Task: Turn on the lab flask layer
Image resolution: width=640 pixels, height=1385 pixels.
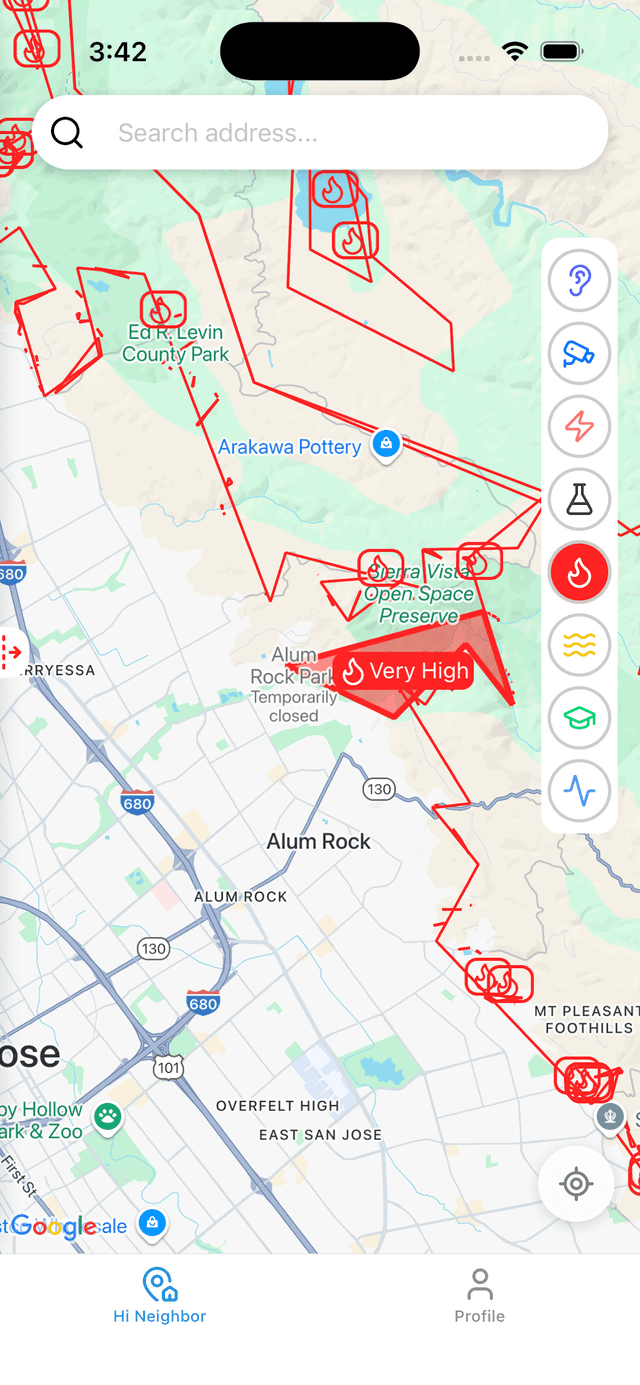Action: [579, 499]
